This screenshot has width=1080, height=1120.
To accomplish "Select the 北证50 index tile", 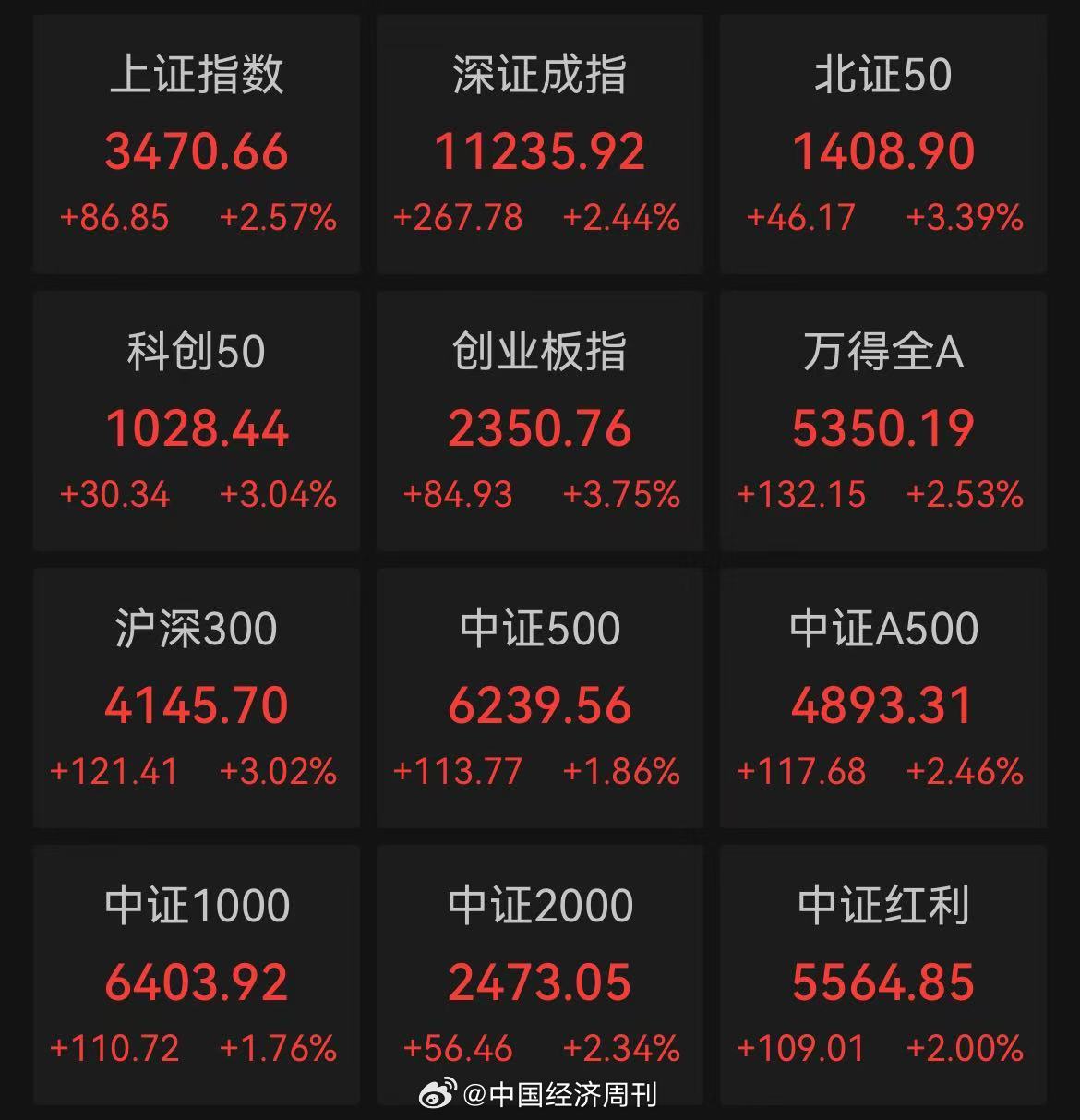I will coord(882,144).
